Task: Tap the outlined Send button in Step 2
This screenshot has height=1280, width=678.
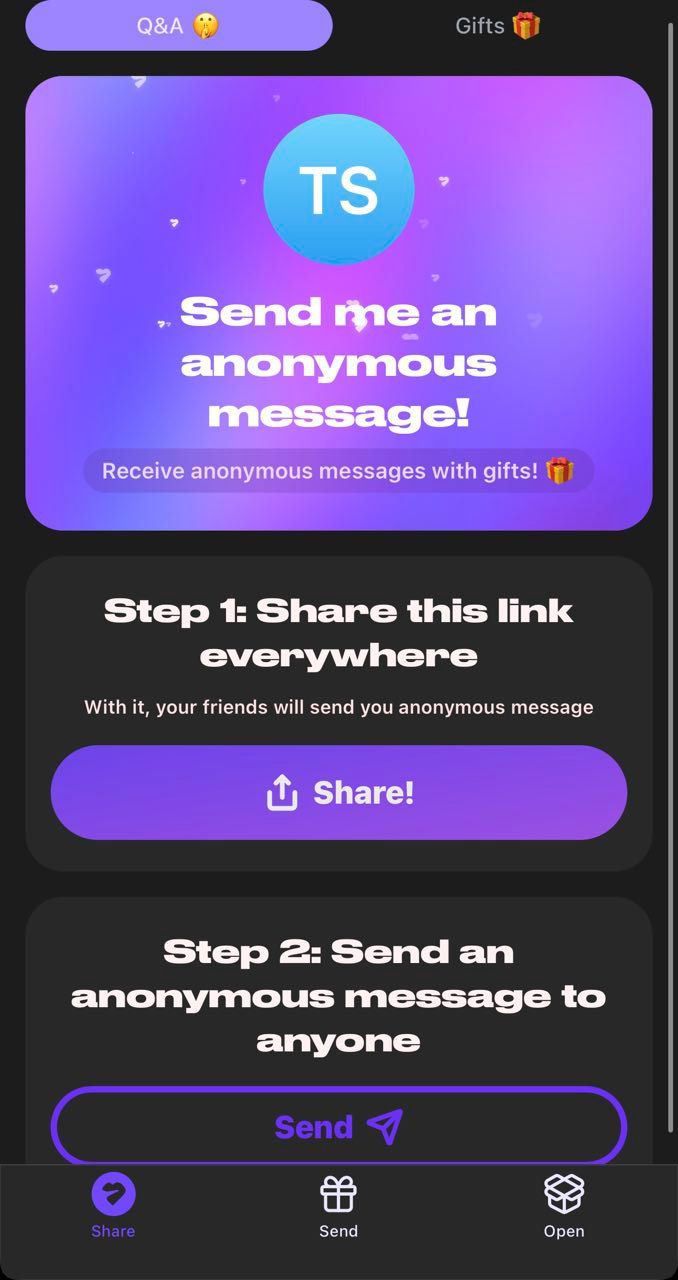Action: 338,1127
